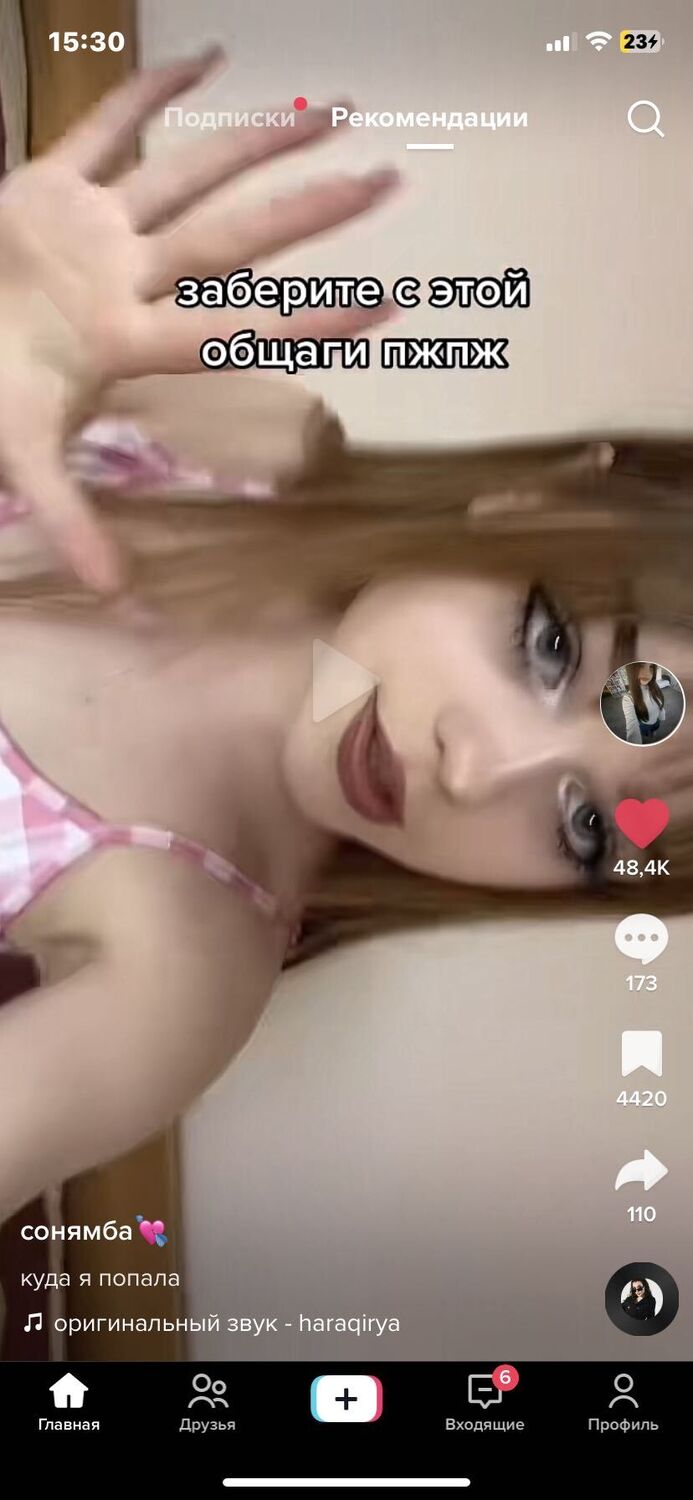
Task: Select the Рекомендации tab
Action: pyautogui.click(x=429, y=118)
